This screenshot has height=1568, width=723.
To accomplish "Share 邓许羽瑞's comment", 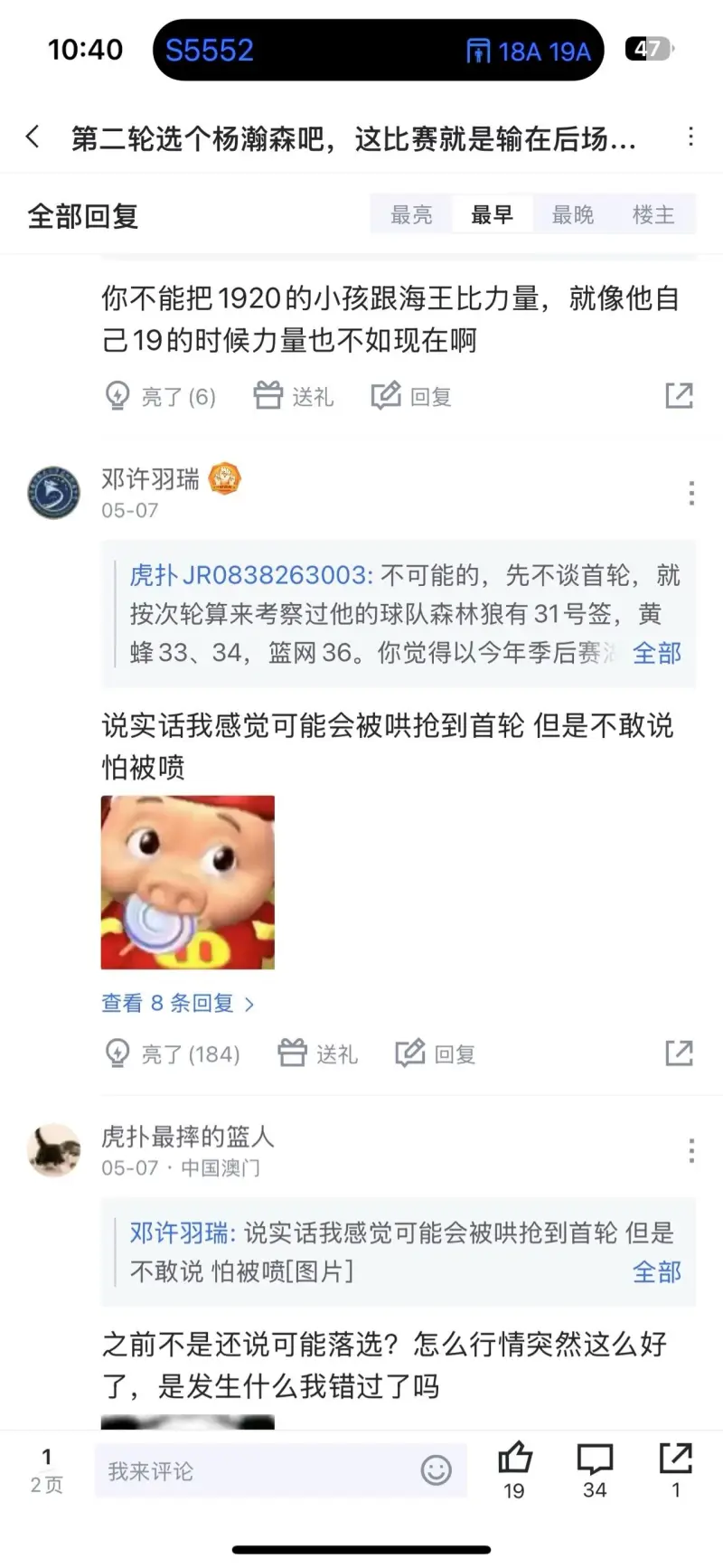I will (679, 1053).
